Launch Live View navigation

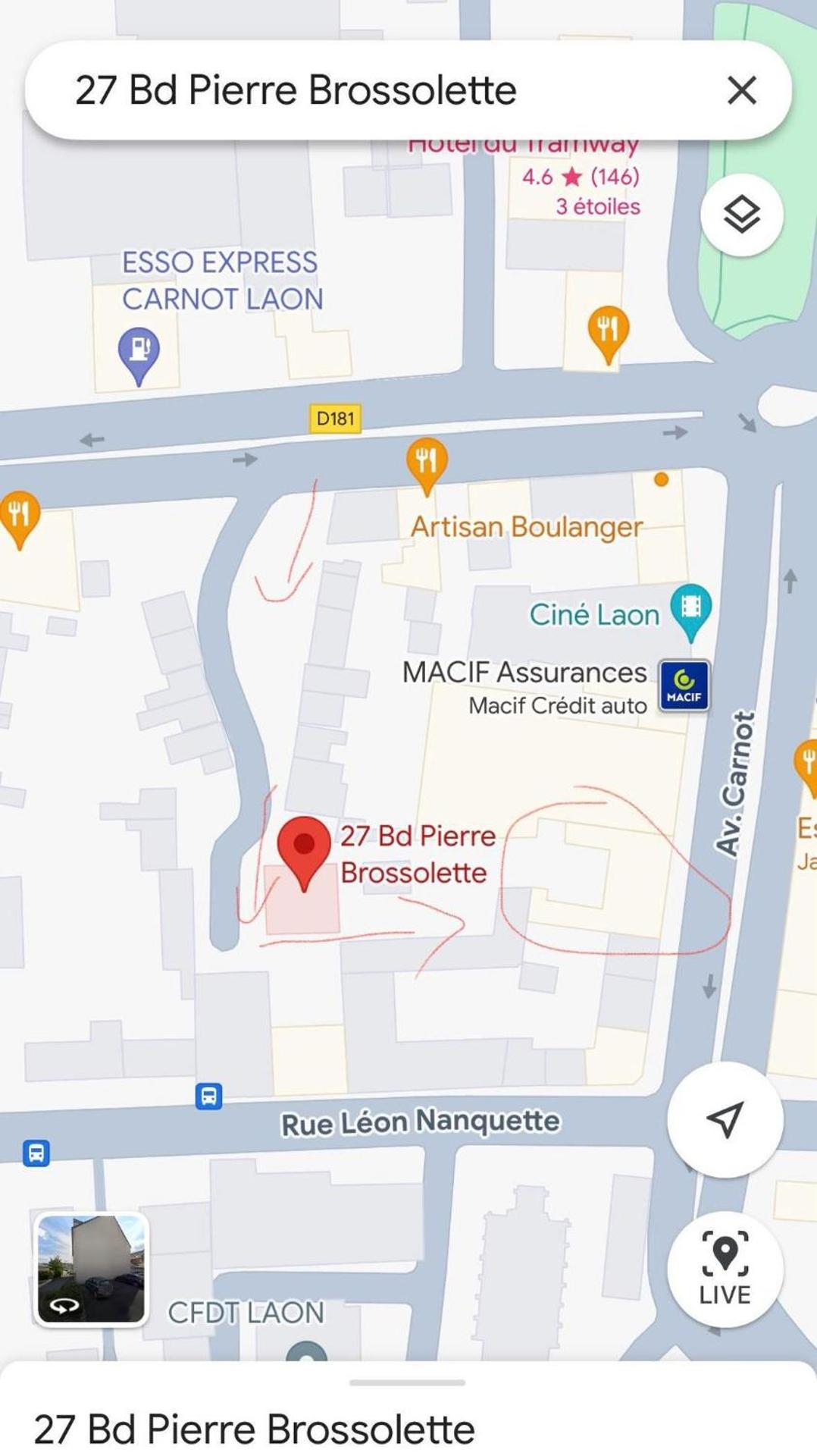pyautogui.click(x=725, y=1269)
